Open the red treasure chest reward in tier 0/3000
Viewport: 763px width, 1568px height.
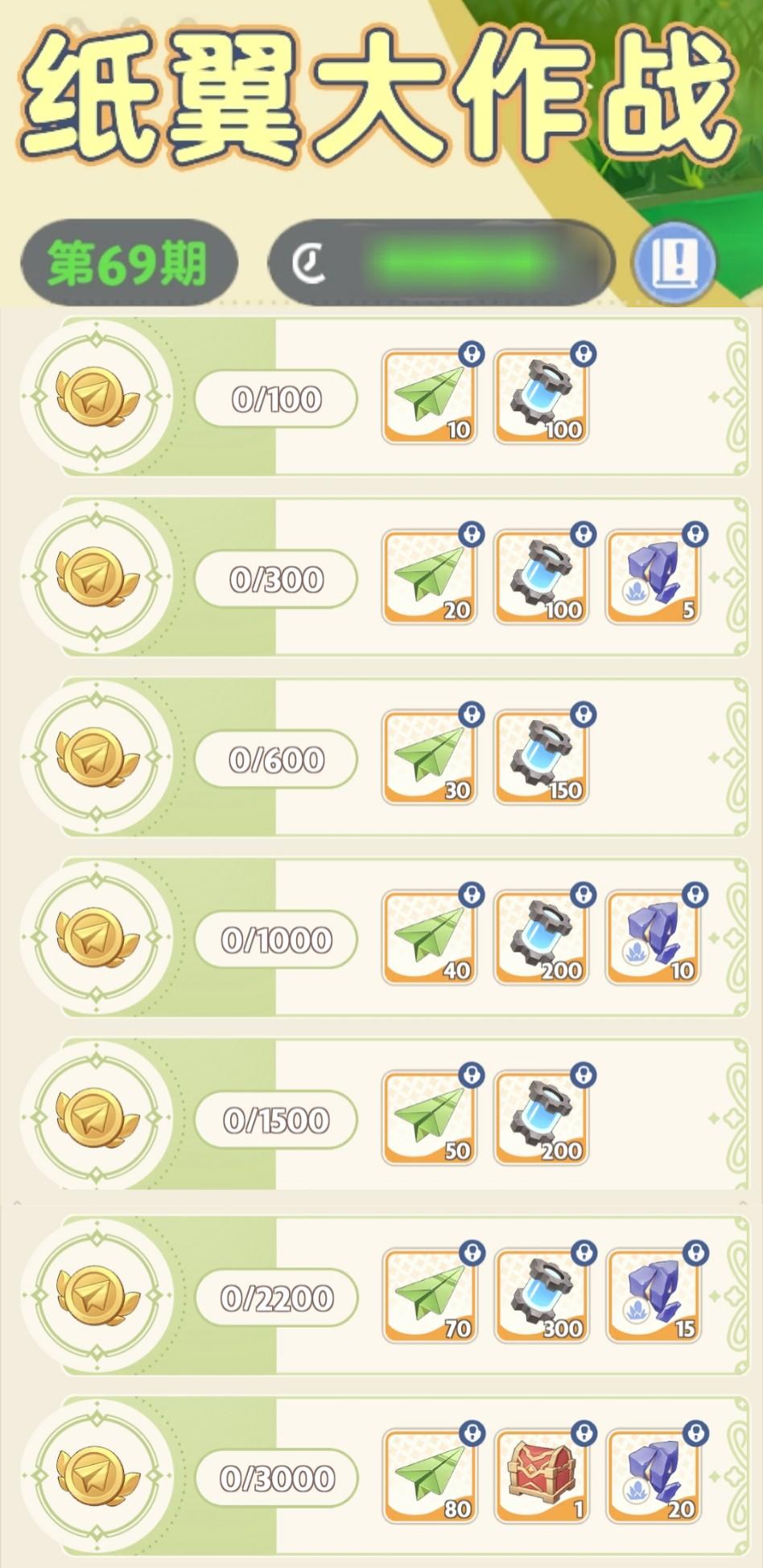click(541, 1480)
